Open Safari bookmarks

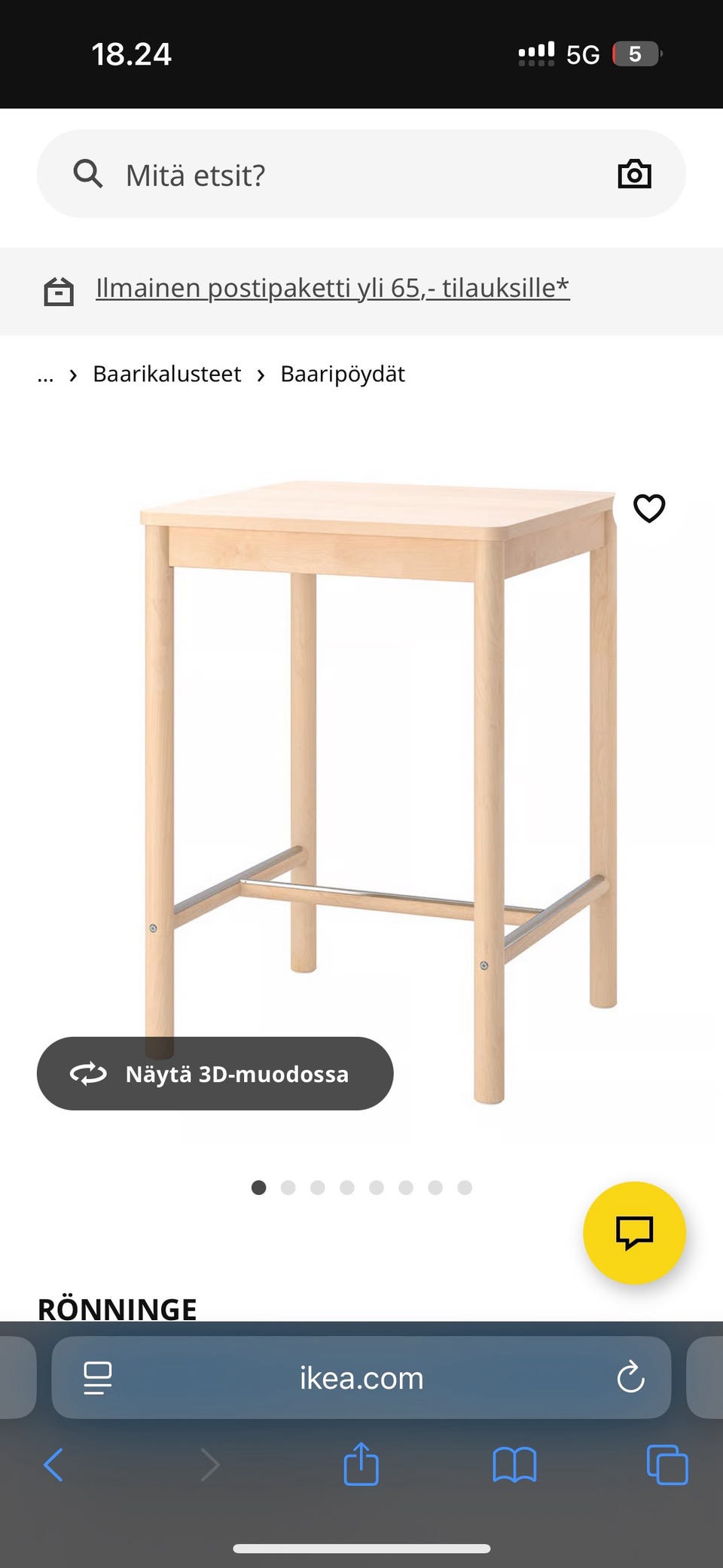[x=514, y=1465]
